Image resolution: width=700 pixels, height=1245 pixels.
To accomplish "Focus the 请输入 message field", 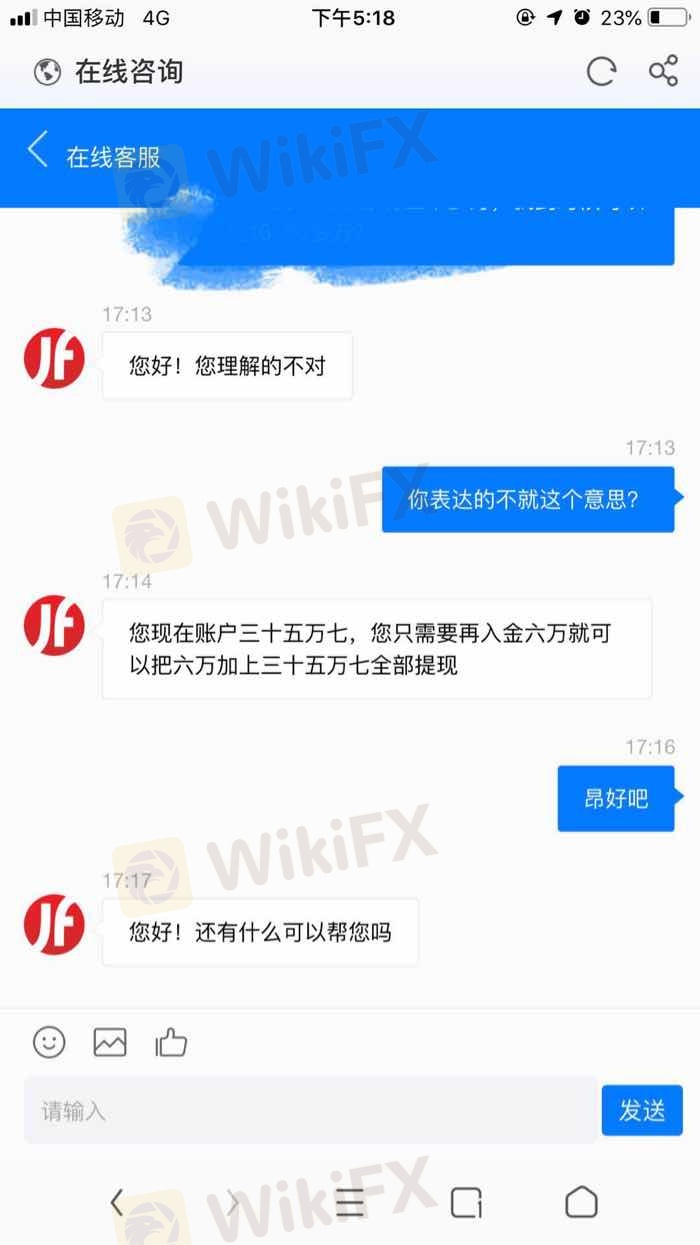I will (310, 1111).
